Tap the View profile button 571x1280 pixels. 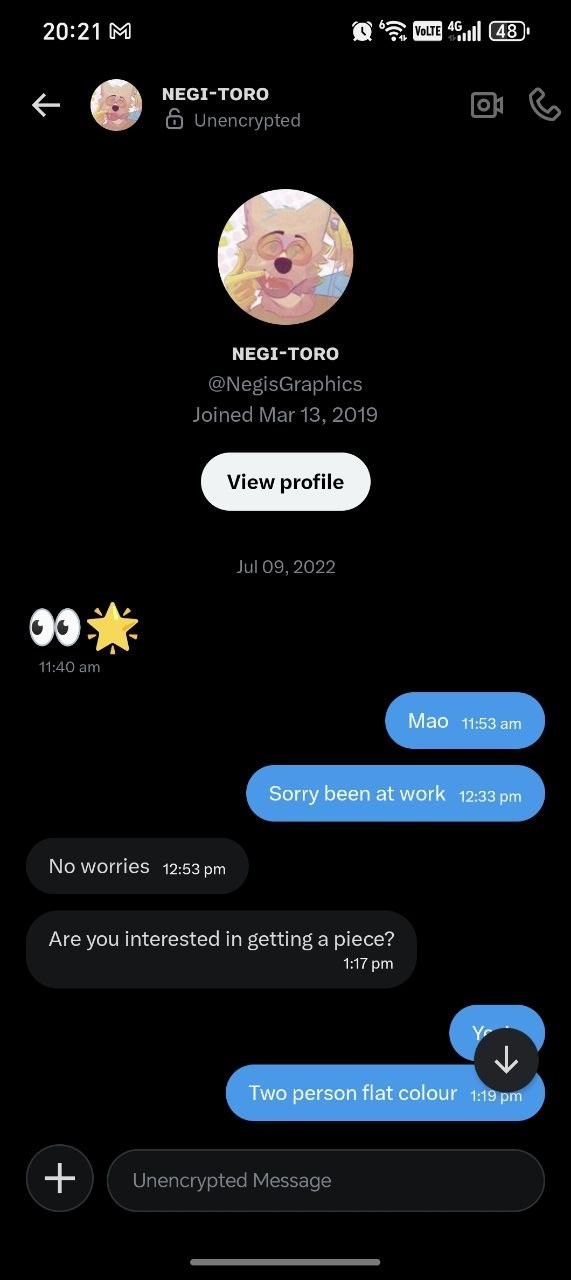click(285, 482)
